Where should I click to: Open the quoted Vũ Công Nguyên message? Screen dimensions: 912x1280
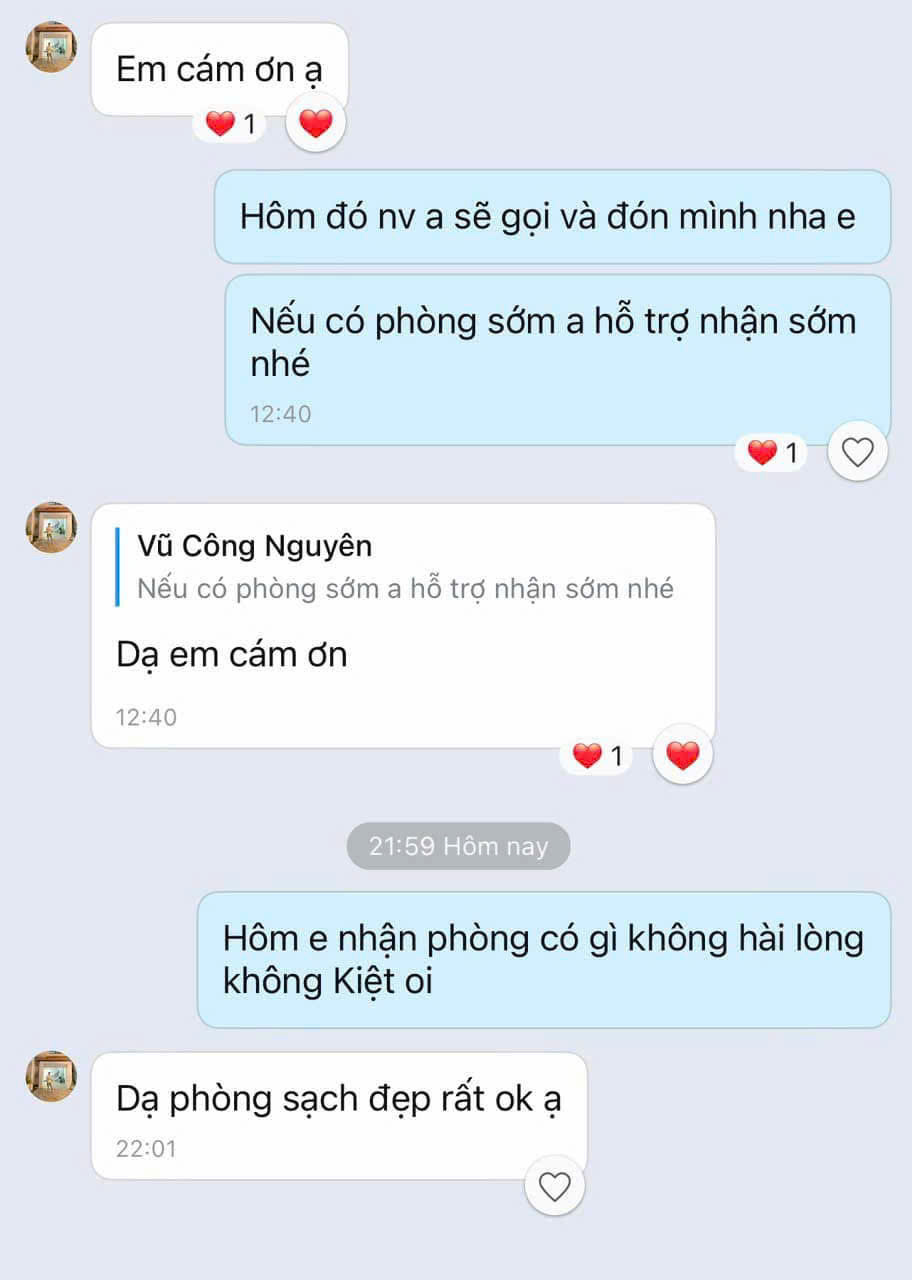[405, 567]
